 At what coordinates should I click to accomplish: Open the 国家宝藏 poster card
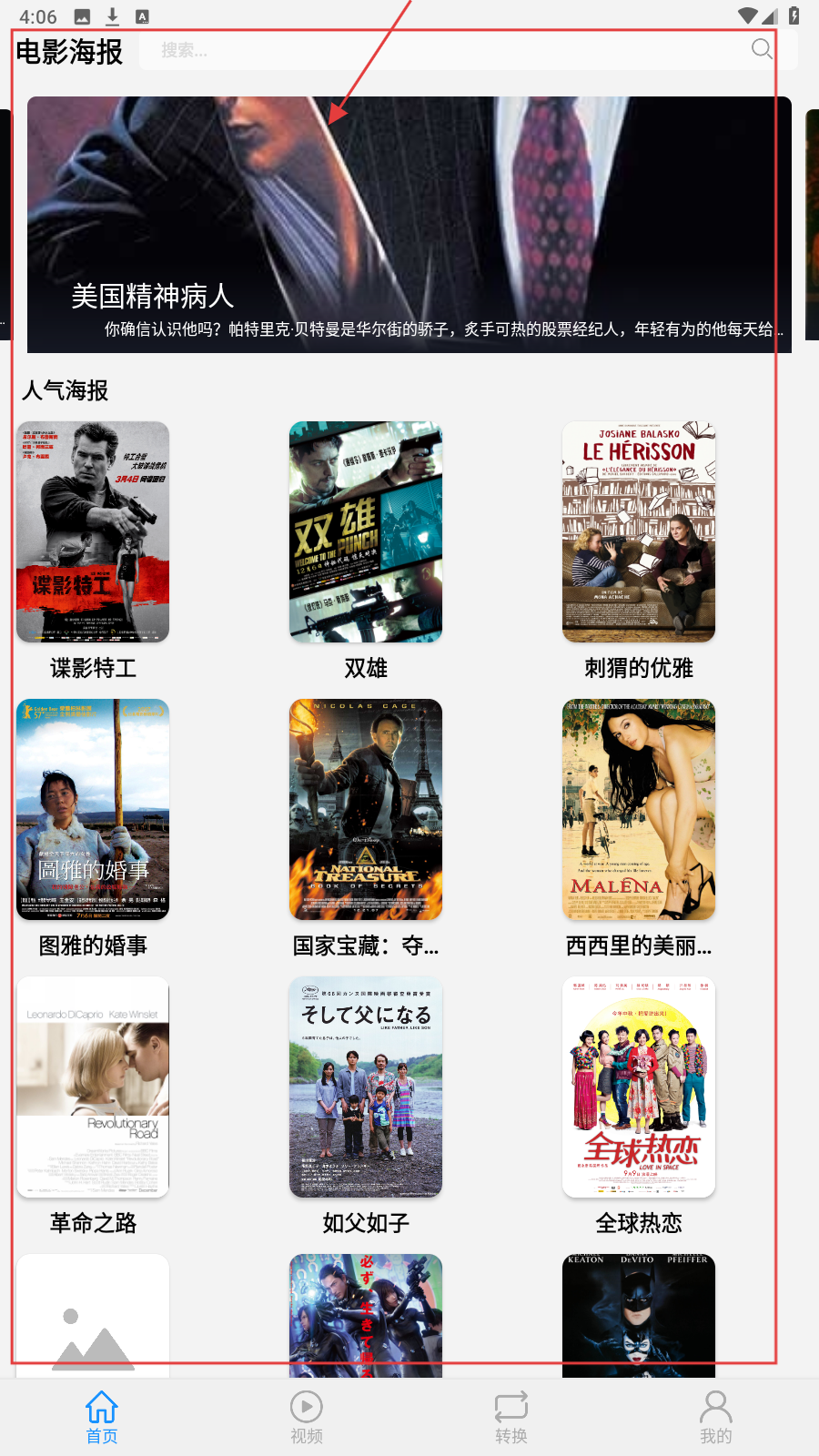point(366,810)
